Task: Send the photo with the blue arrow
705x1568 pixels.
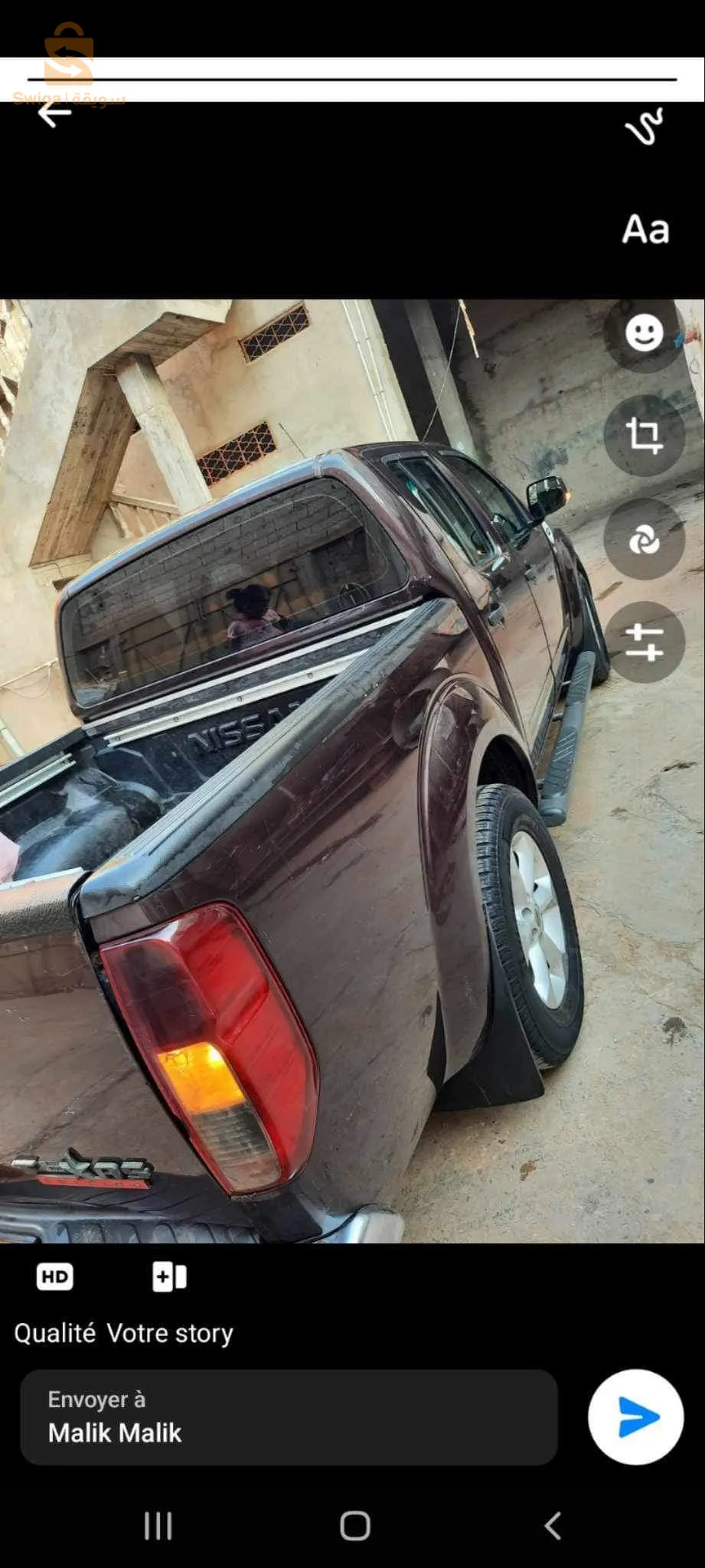Action: tap(635, 1417)
